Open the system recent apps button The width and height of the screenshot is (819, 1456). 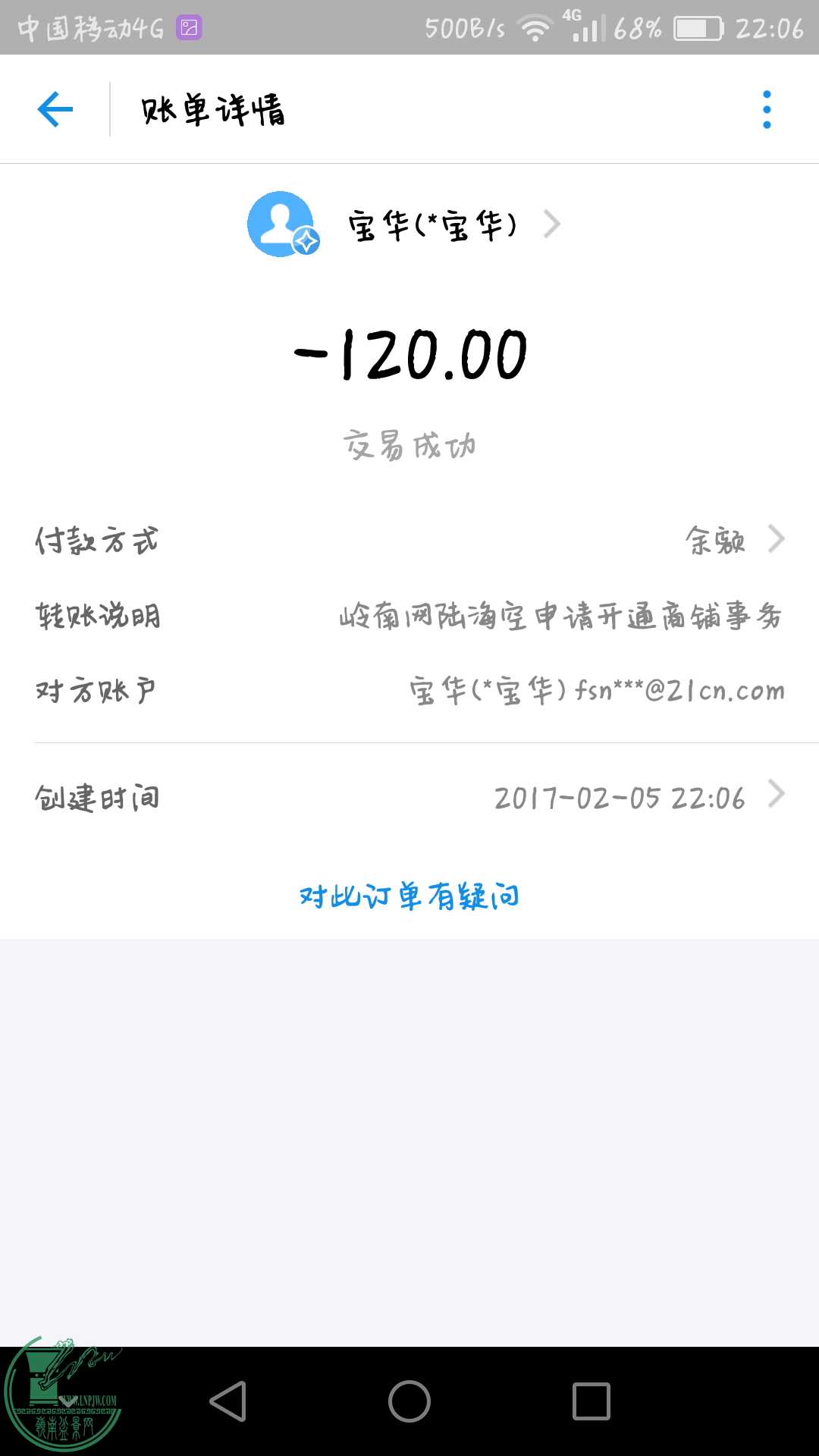591,1401
